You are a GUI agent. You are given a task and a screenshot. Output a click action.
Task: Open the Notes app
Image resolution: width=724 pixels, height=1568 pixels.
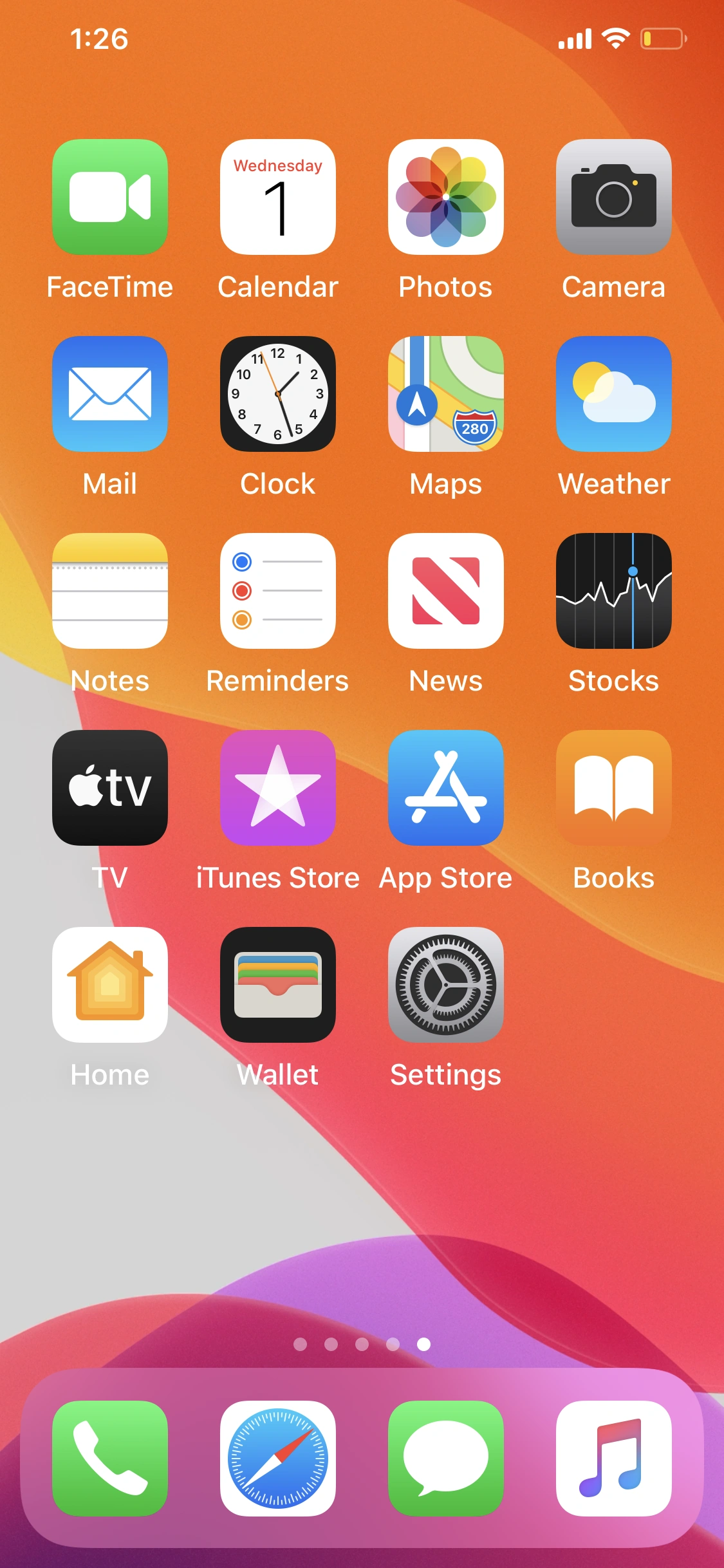point(110,591)
